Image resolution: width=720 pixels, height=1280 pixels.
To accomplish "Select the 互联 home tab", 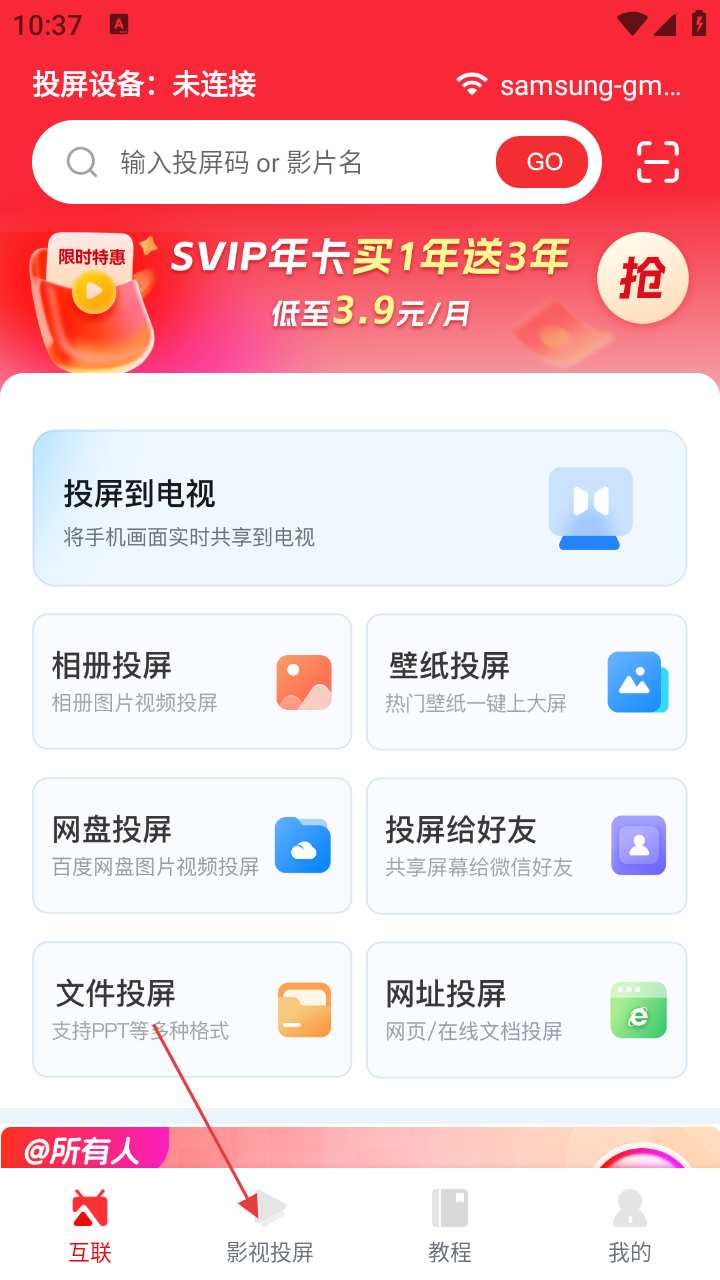I will click(90, 1226).
